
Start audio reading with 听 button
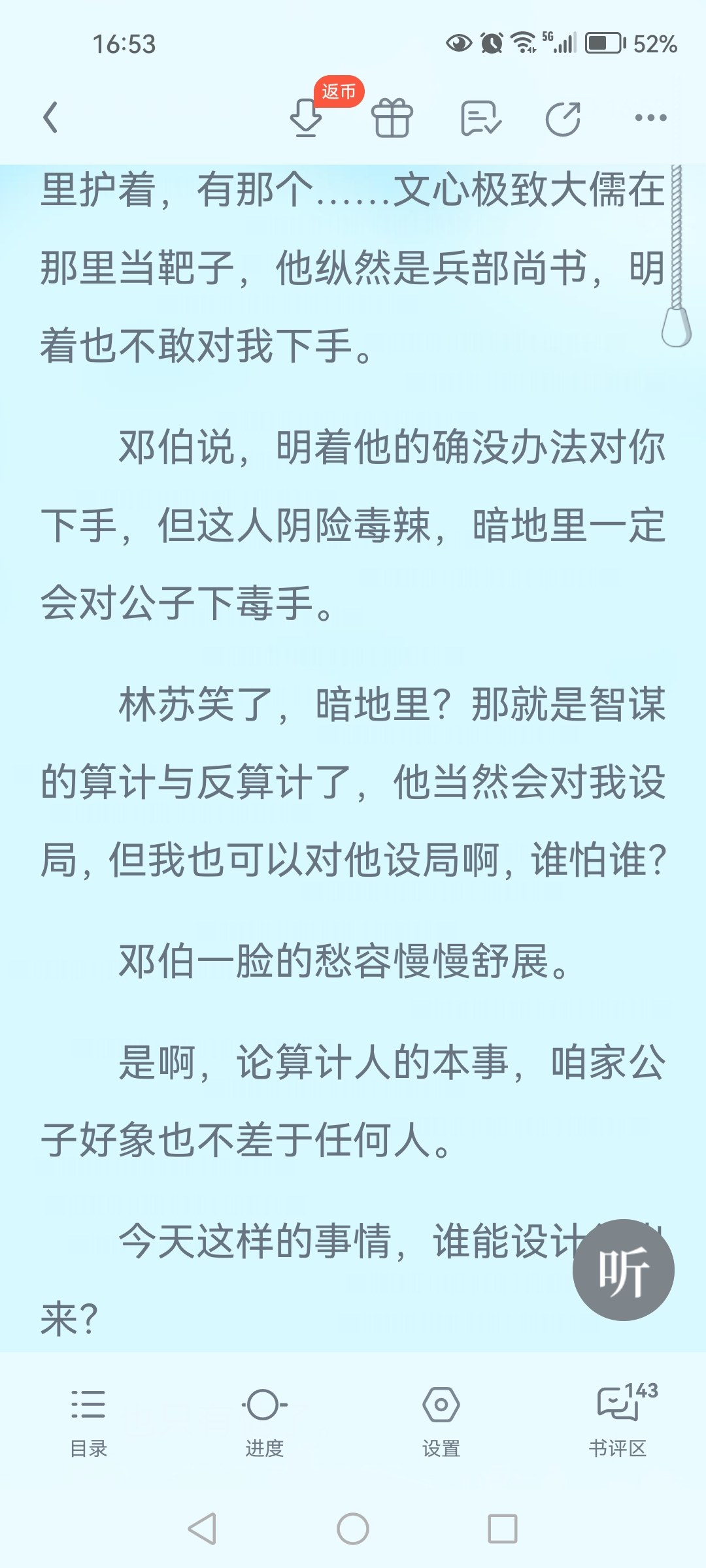coord(623,1270)
